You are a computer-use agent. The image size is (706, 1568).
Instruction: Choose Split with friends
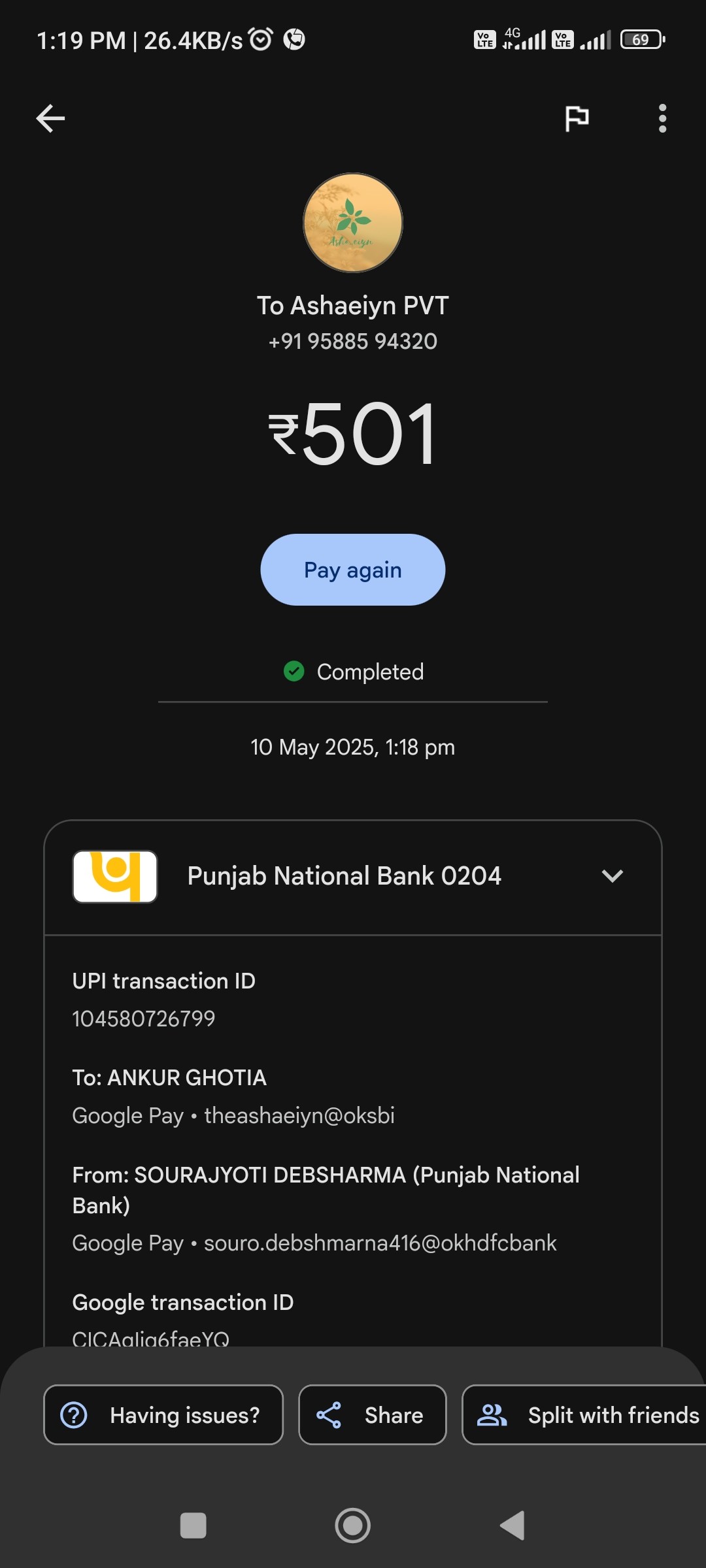(584, 1414)
